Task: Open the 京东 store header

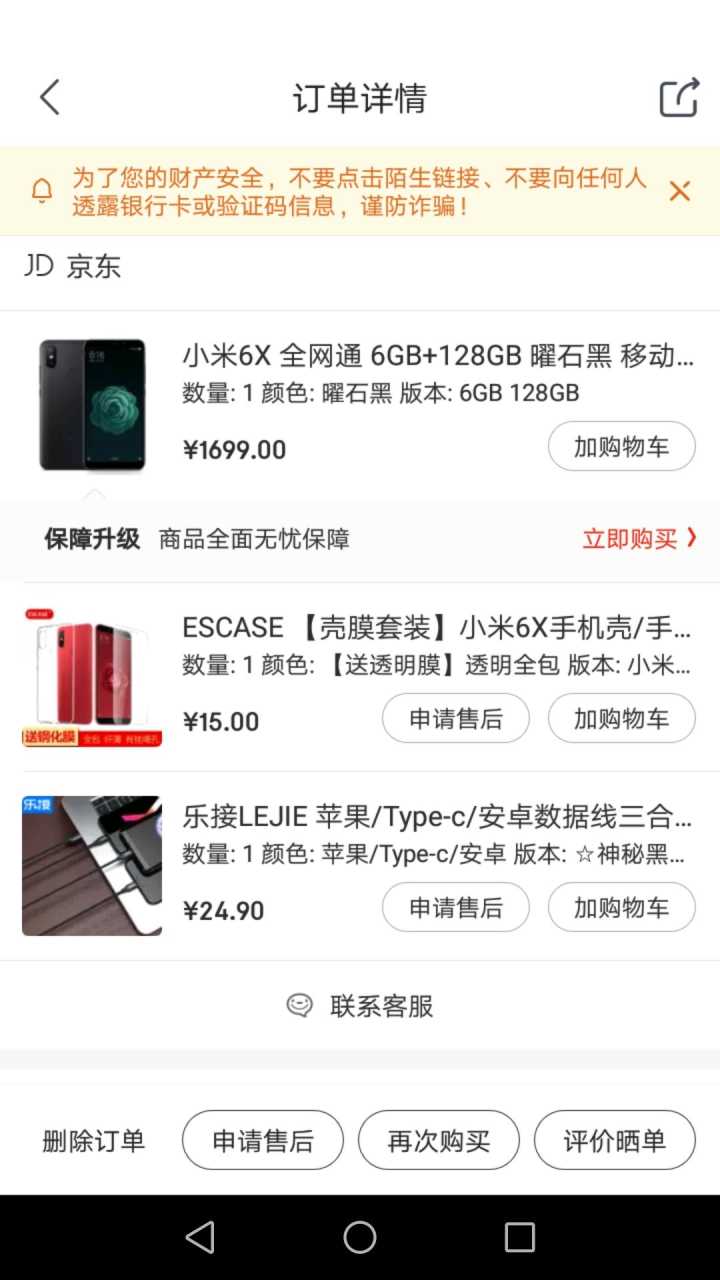Action: (74, 268)
